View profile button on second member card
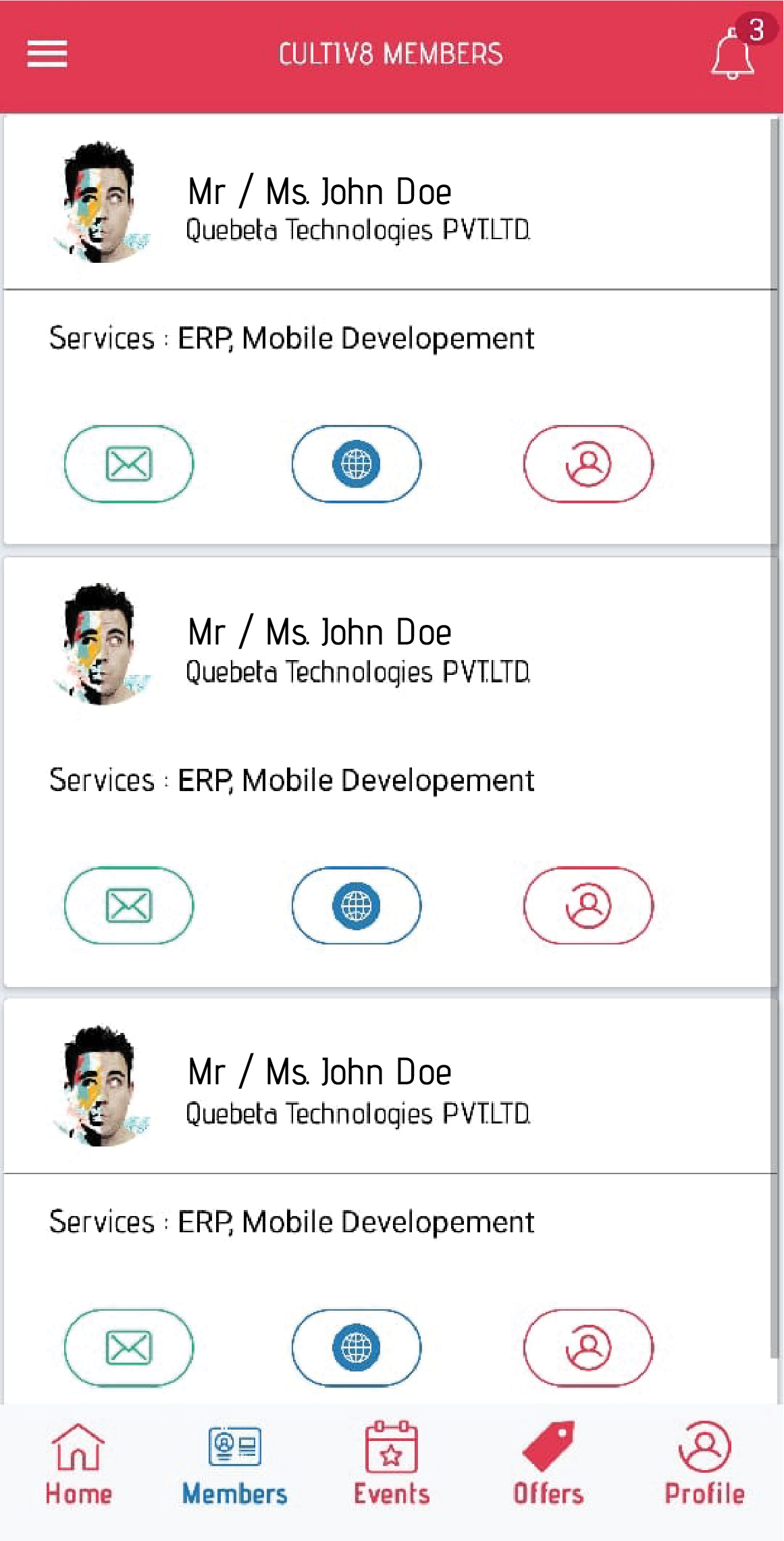784x1541 pixels. (x=588, y=905)
